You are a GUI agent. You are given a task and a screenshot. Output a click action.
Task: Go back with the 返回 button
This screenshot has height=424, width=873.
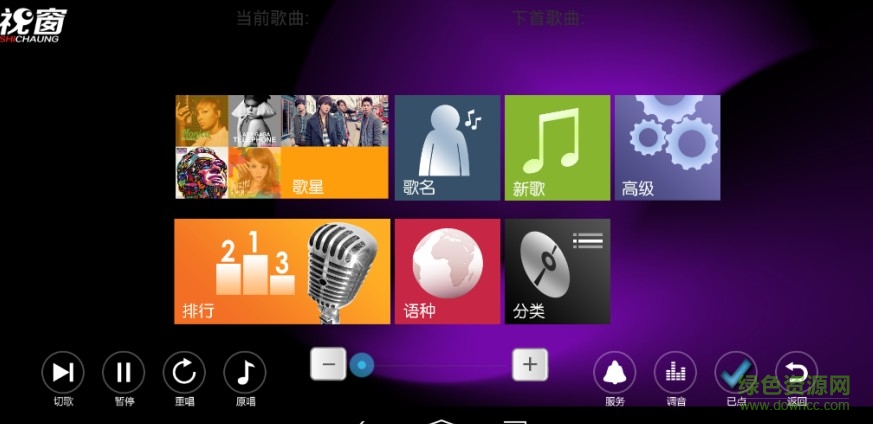click(796, 373)
